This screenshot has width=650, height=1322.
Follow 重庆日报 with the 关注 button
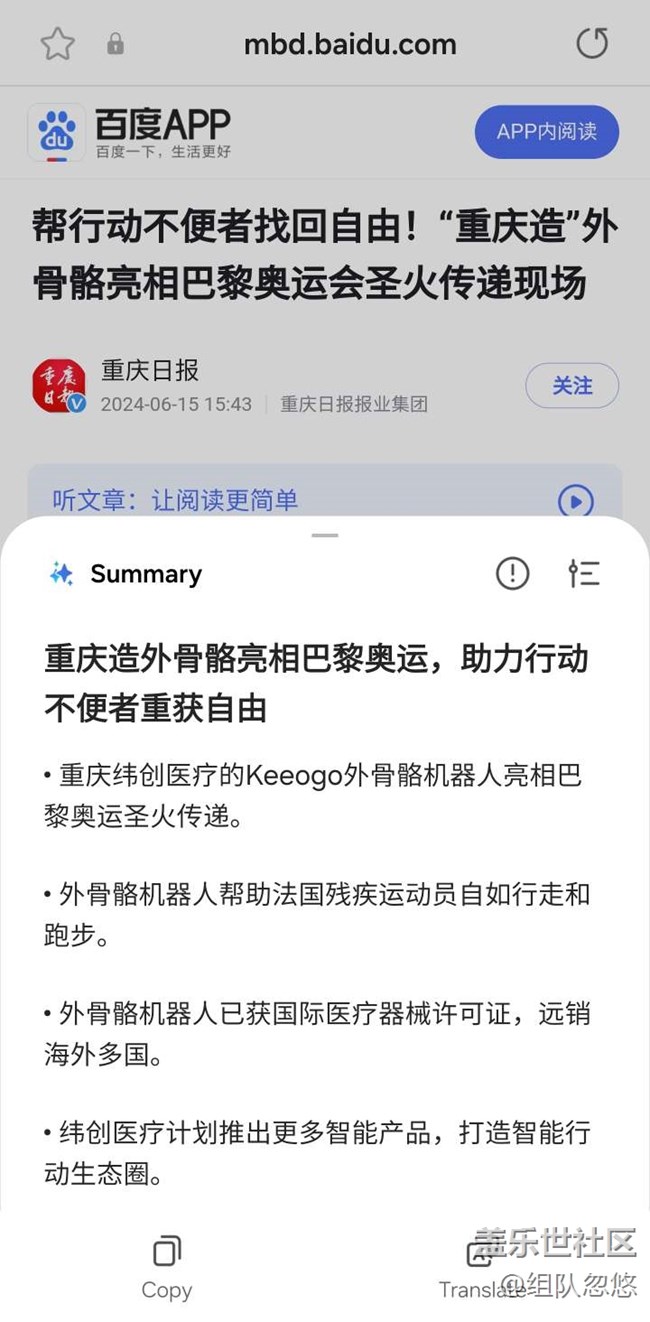point(572,386)
